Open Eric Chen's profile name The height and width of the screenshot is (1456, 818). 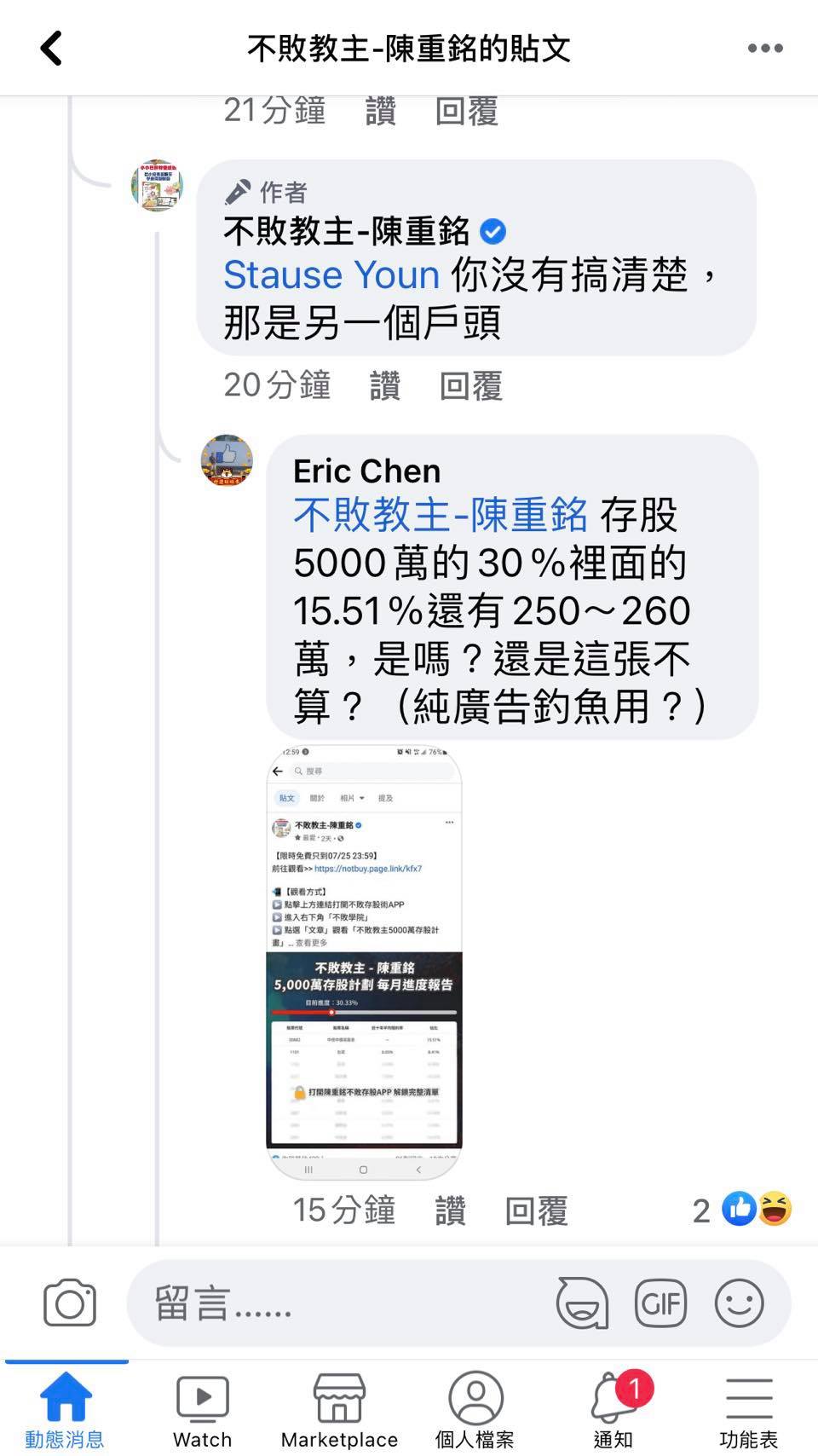366,471
